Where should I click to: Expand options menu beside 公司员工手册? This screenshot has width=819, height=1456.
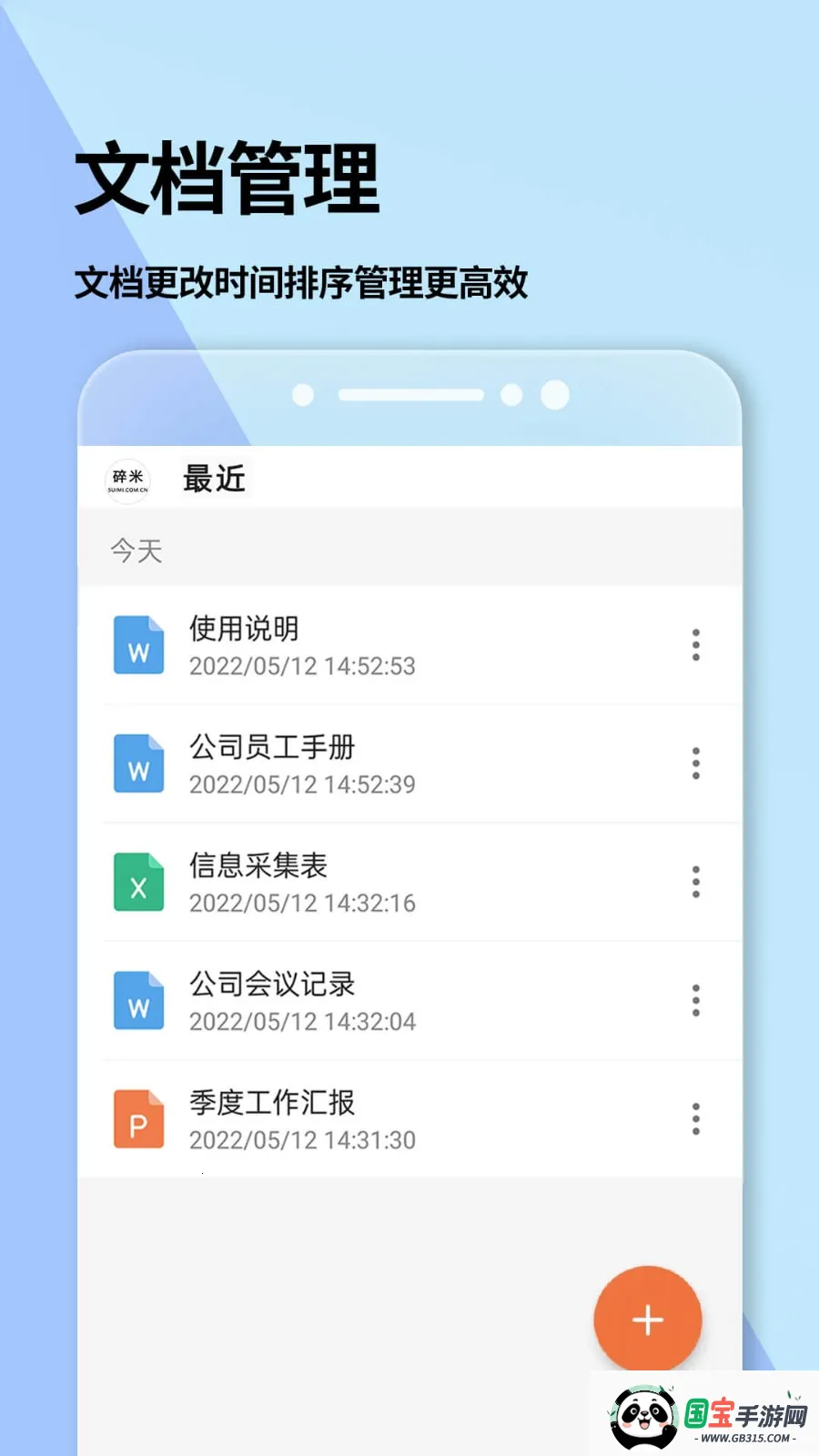695,764
